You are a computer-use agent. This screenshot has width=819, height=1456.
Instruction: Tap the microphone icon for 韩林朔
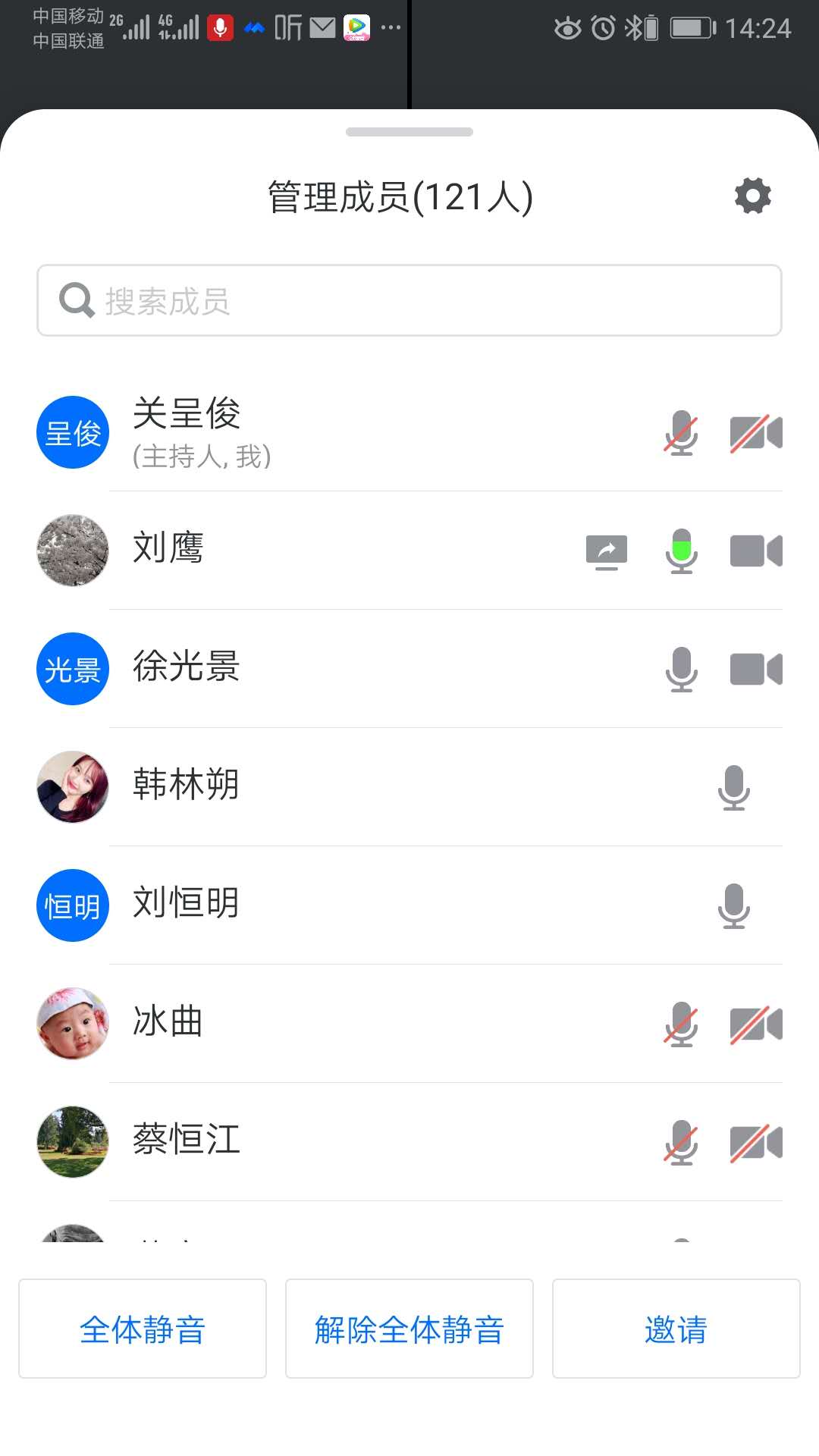click(x=734, y=788)
